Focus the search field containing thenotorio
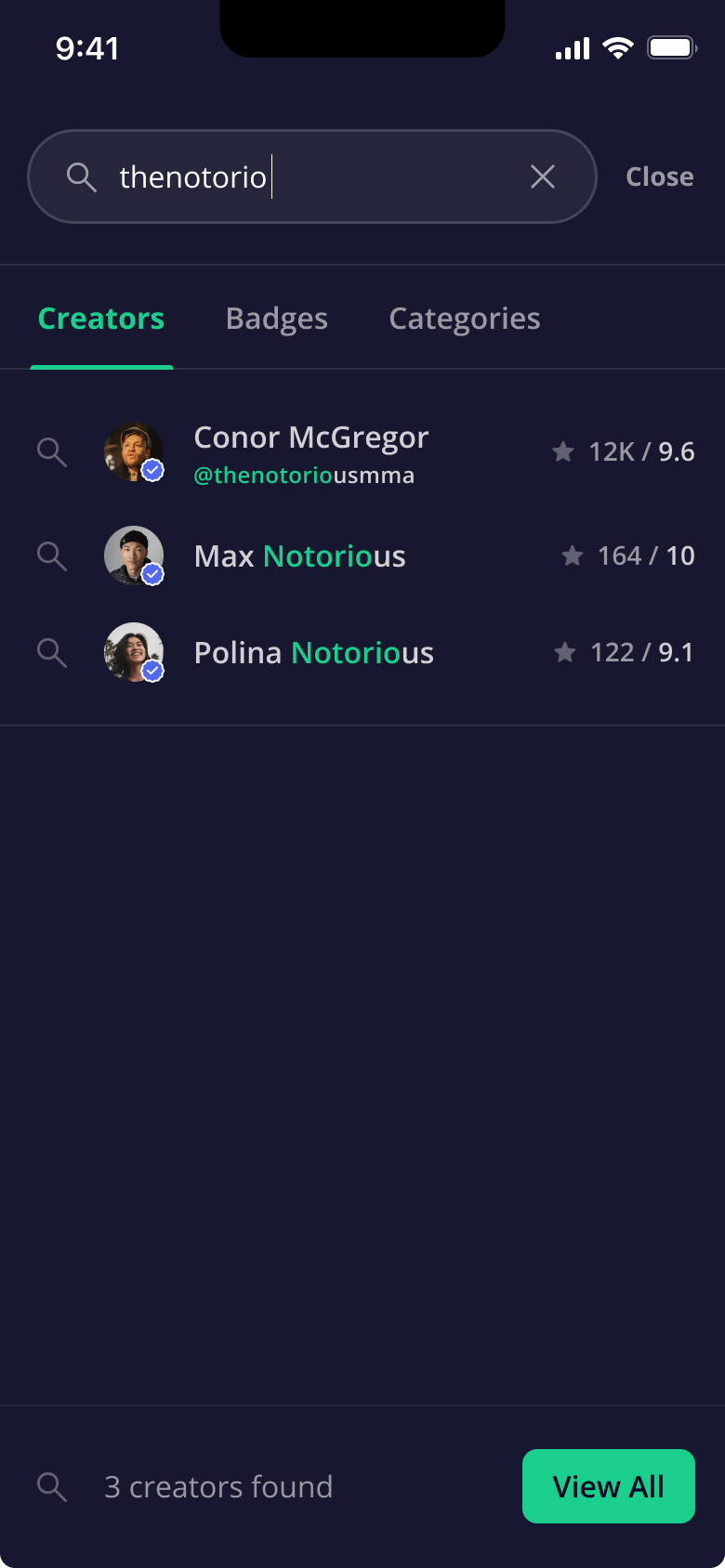Viewport: 725px width, 1568px height. [x=307, y=176]
